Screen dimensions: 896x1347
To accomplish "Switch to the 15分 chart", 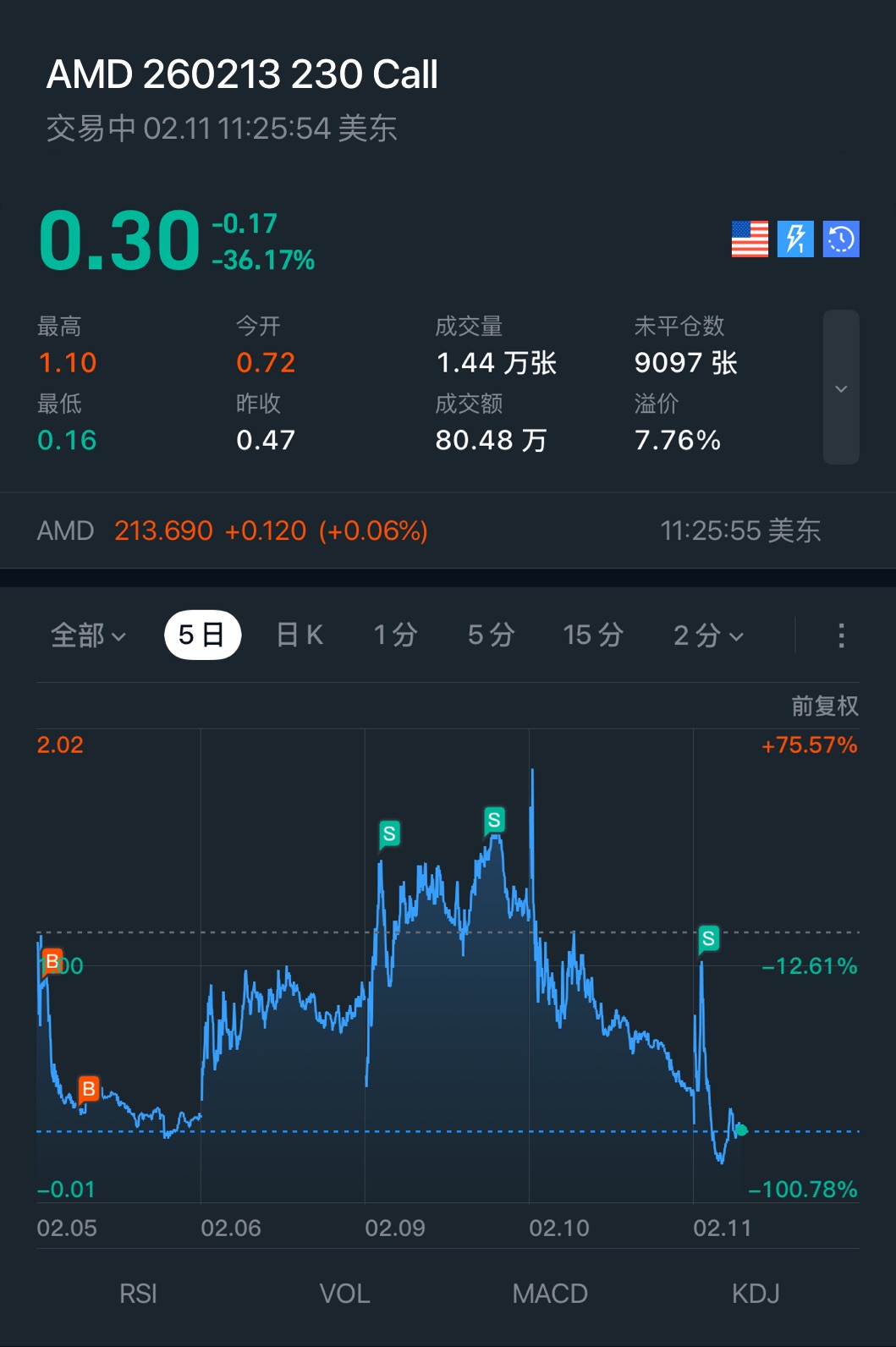I will point(593,635).
